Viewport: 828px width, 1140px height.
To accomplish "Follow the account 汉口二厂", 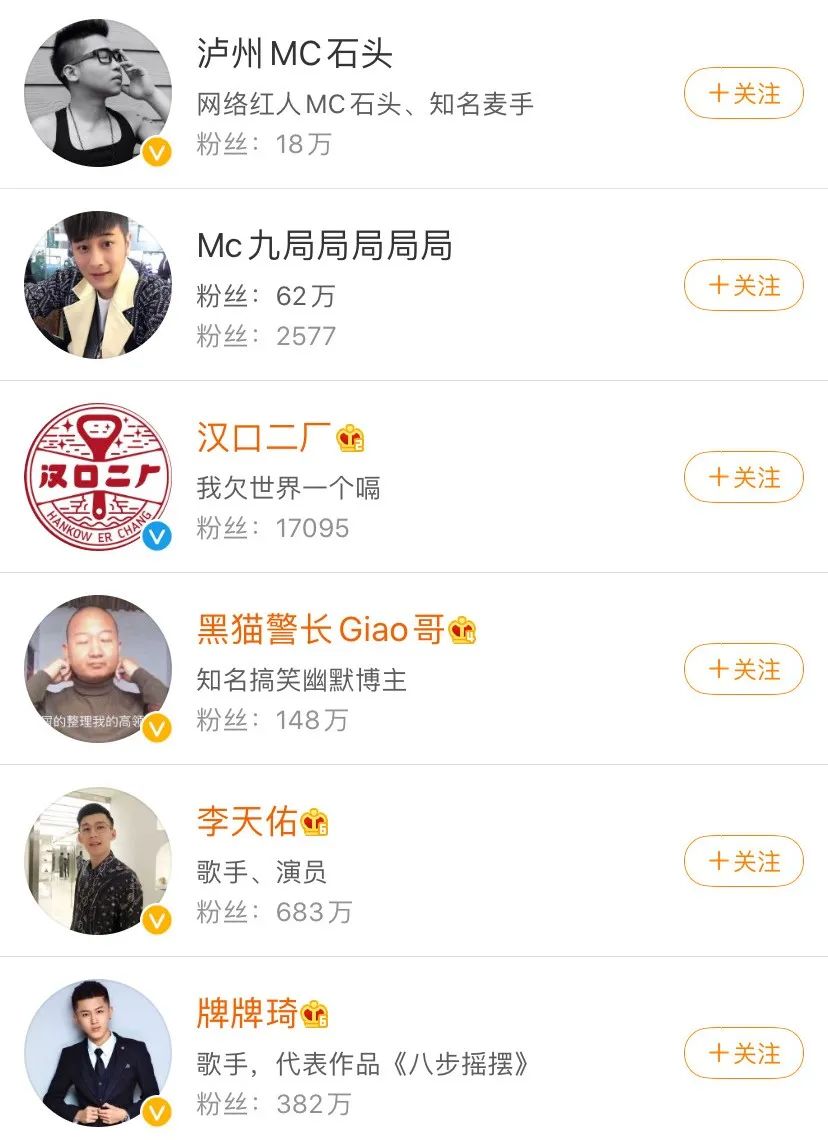I will [743, 477].
